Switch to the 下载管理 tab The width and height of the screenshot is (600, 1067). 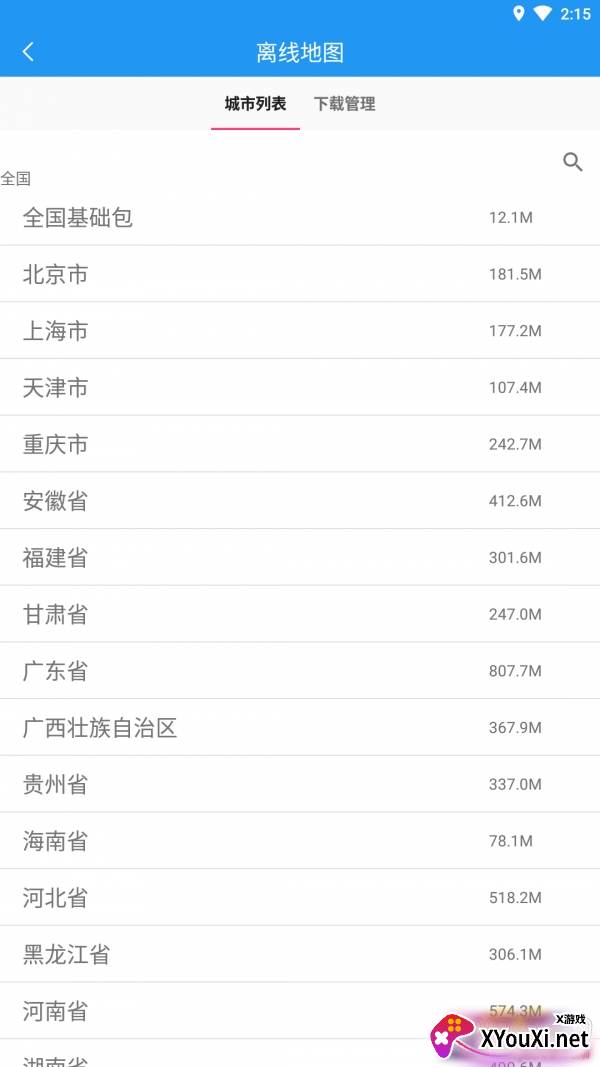point(344,104)
